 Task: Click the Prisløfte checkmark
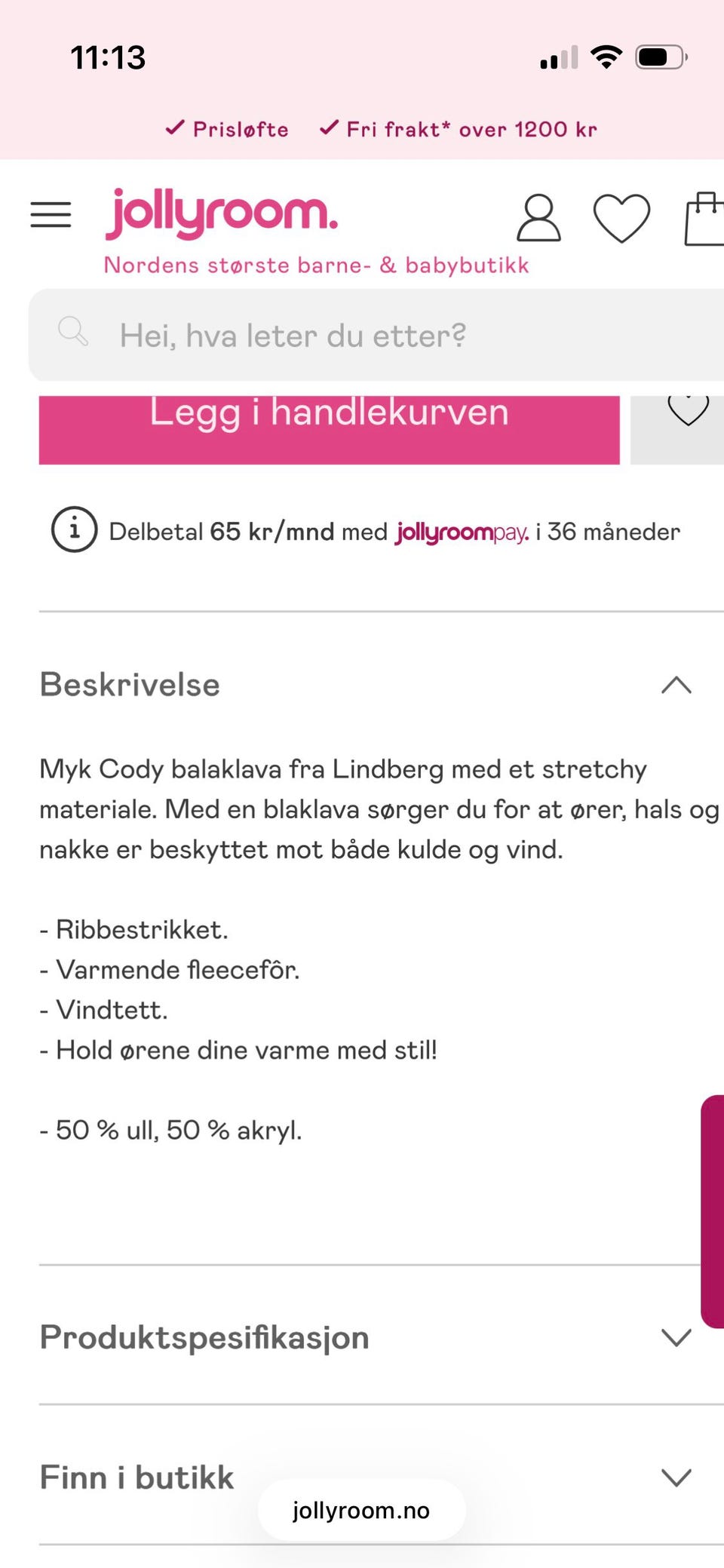(x=175, y=127)
